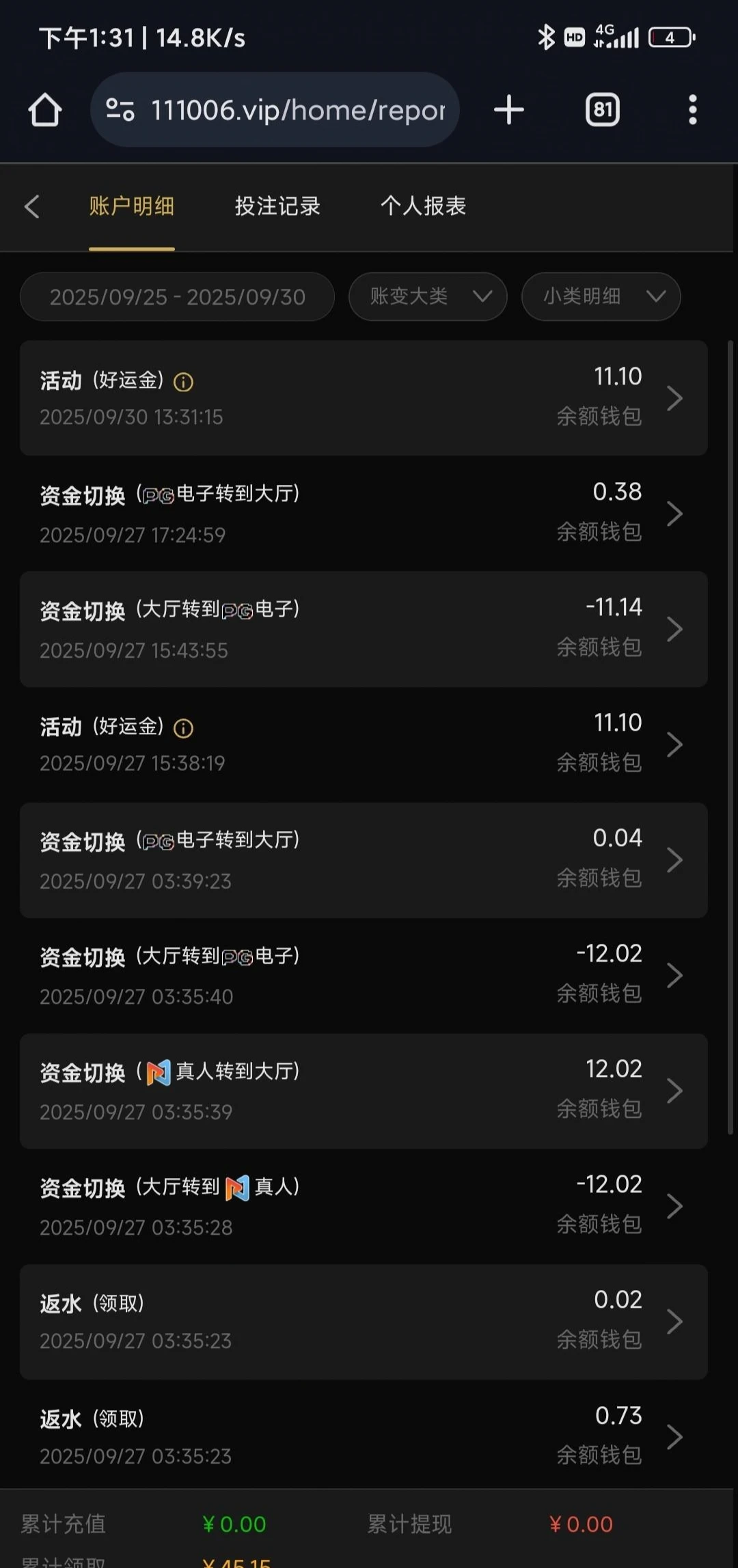Open the -12.02 entry at 03:35:40
Screen dimensions: 738x1568
tap(364, 975)
